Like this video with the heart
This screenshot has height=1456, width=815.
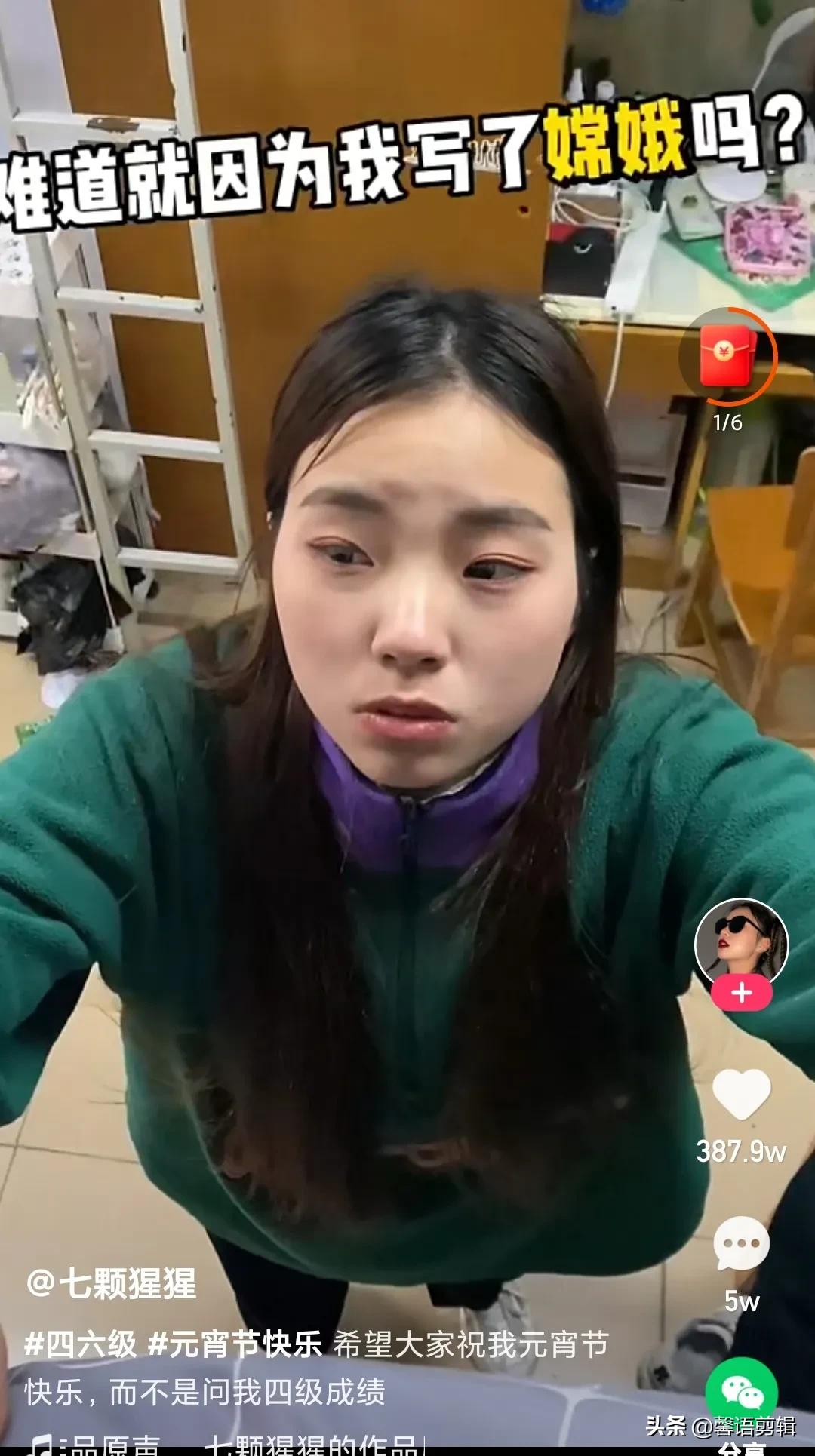741,1095
